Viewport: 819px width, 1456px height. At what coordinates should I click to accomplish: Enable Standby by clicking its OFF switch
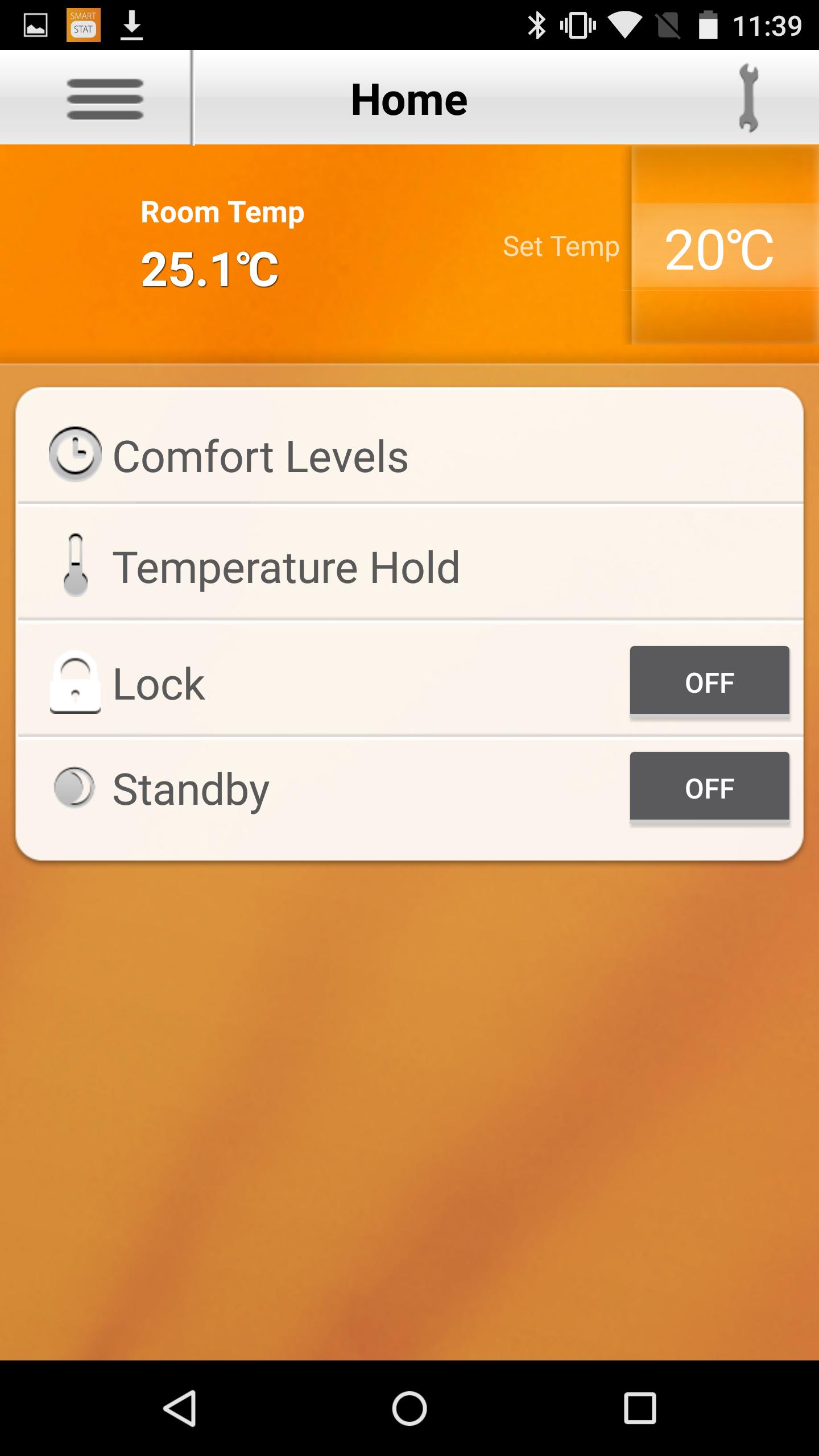click(x=709, y=788)
